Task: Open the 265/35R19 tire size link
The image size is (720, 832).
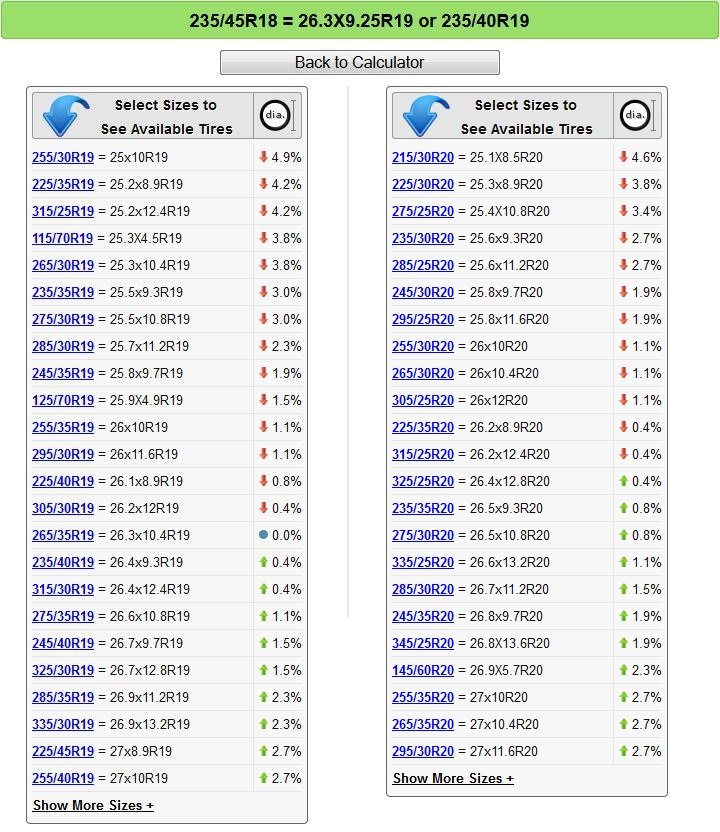Action: [63, 535]
